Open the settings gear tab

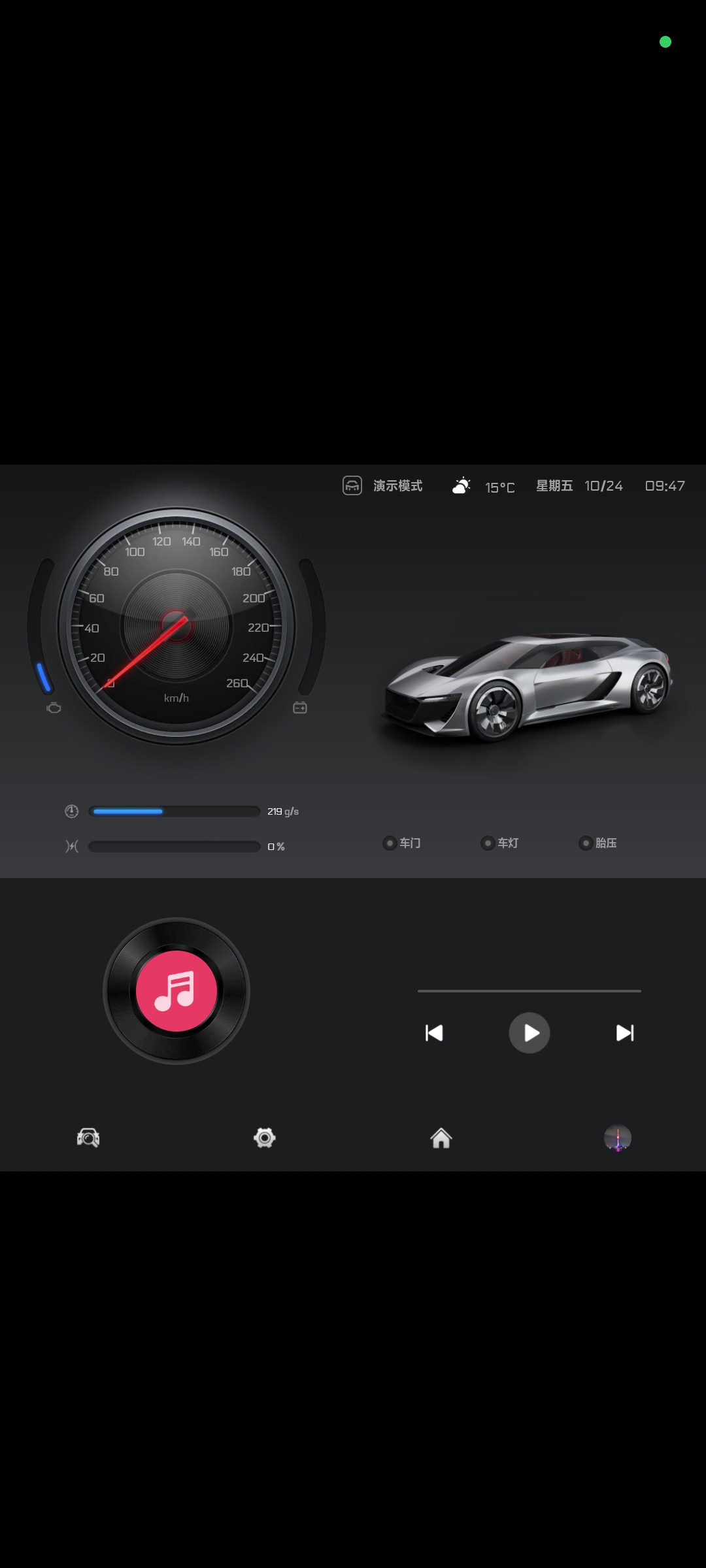tap(265, 1137)
